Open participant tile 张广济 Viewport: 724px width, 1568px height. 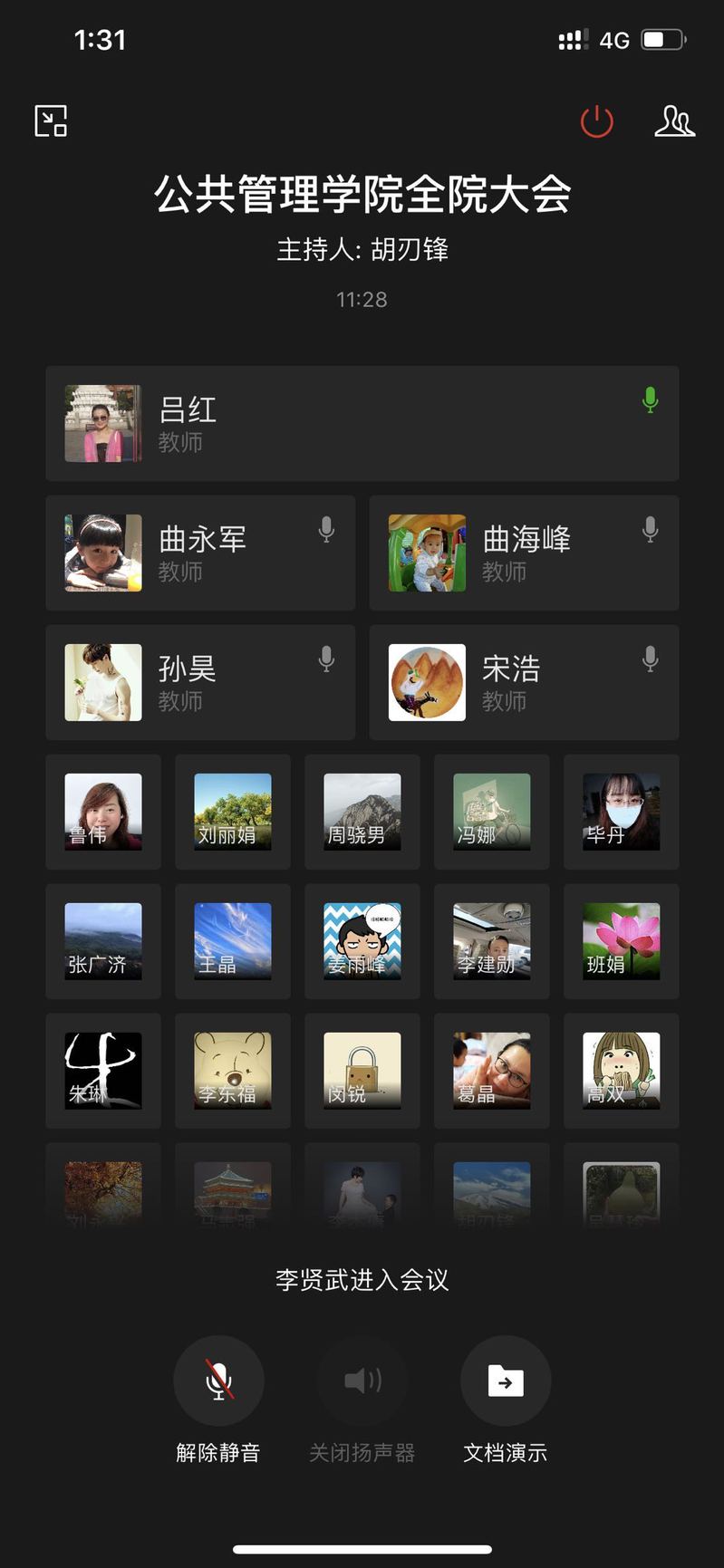pyautogui.click(x=103, y=941)
